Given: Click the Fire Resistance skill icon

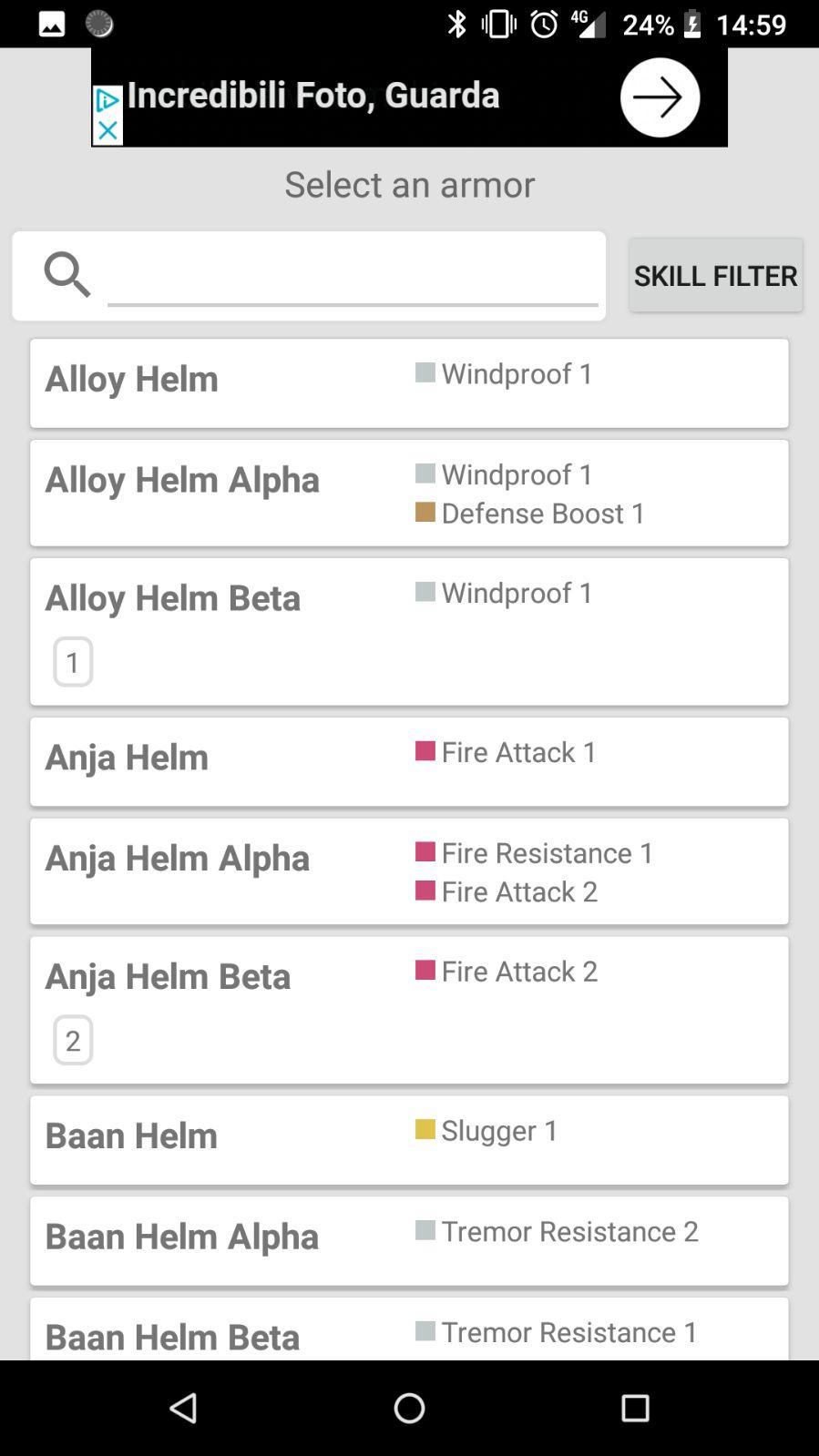Looking at the screenshot, I should click(425, 852).
